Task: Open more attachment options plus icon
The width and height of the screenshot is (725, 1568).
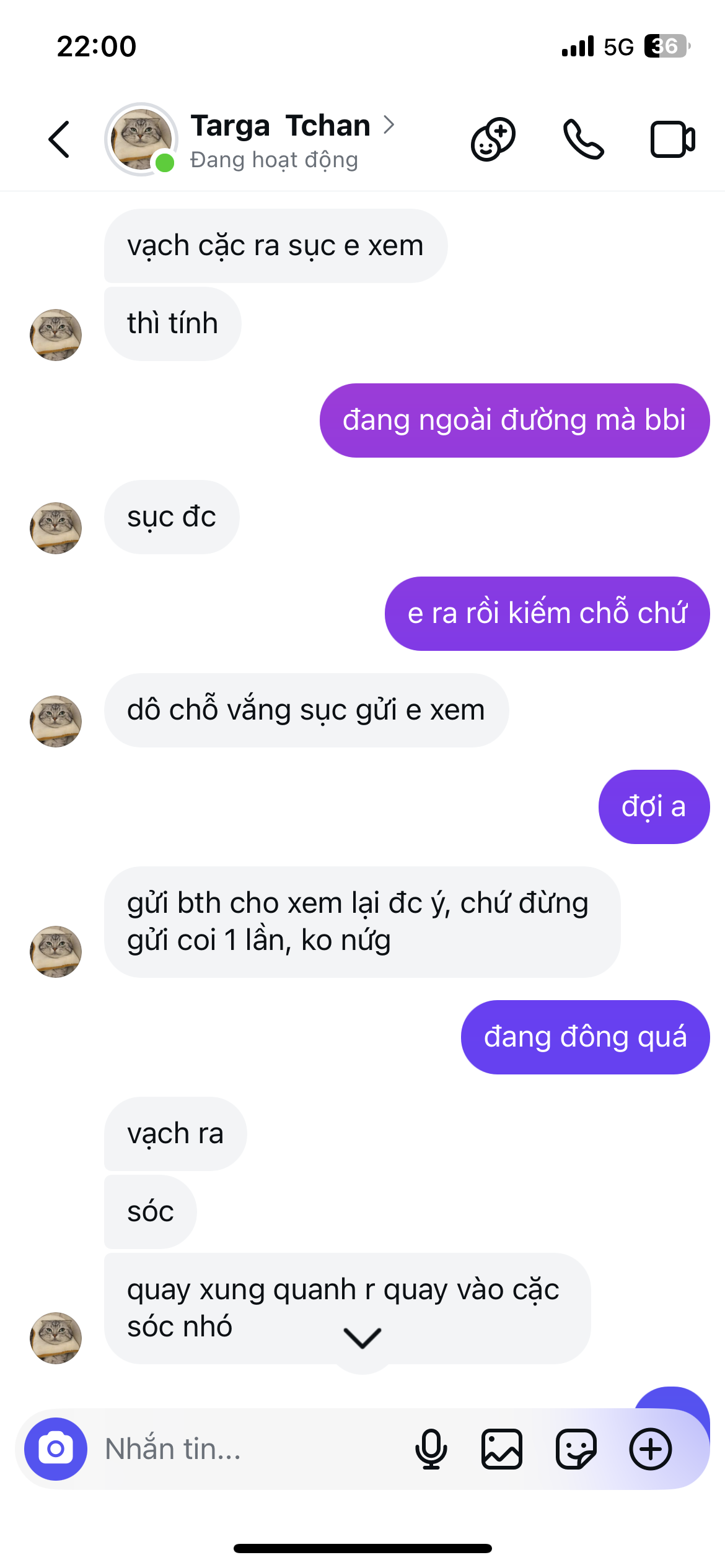Action: coord(650,1449)
